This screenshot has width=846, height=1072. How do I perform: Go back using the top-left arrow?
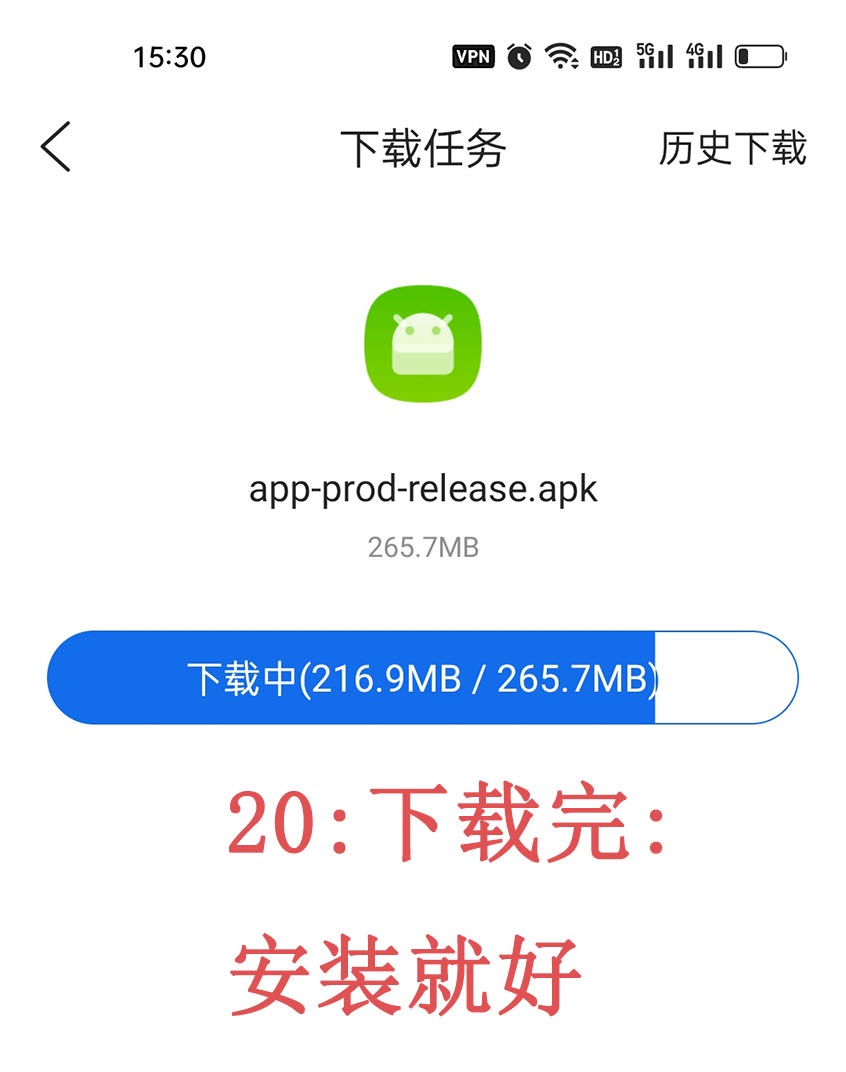[56, 147]
